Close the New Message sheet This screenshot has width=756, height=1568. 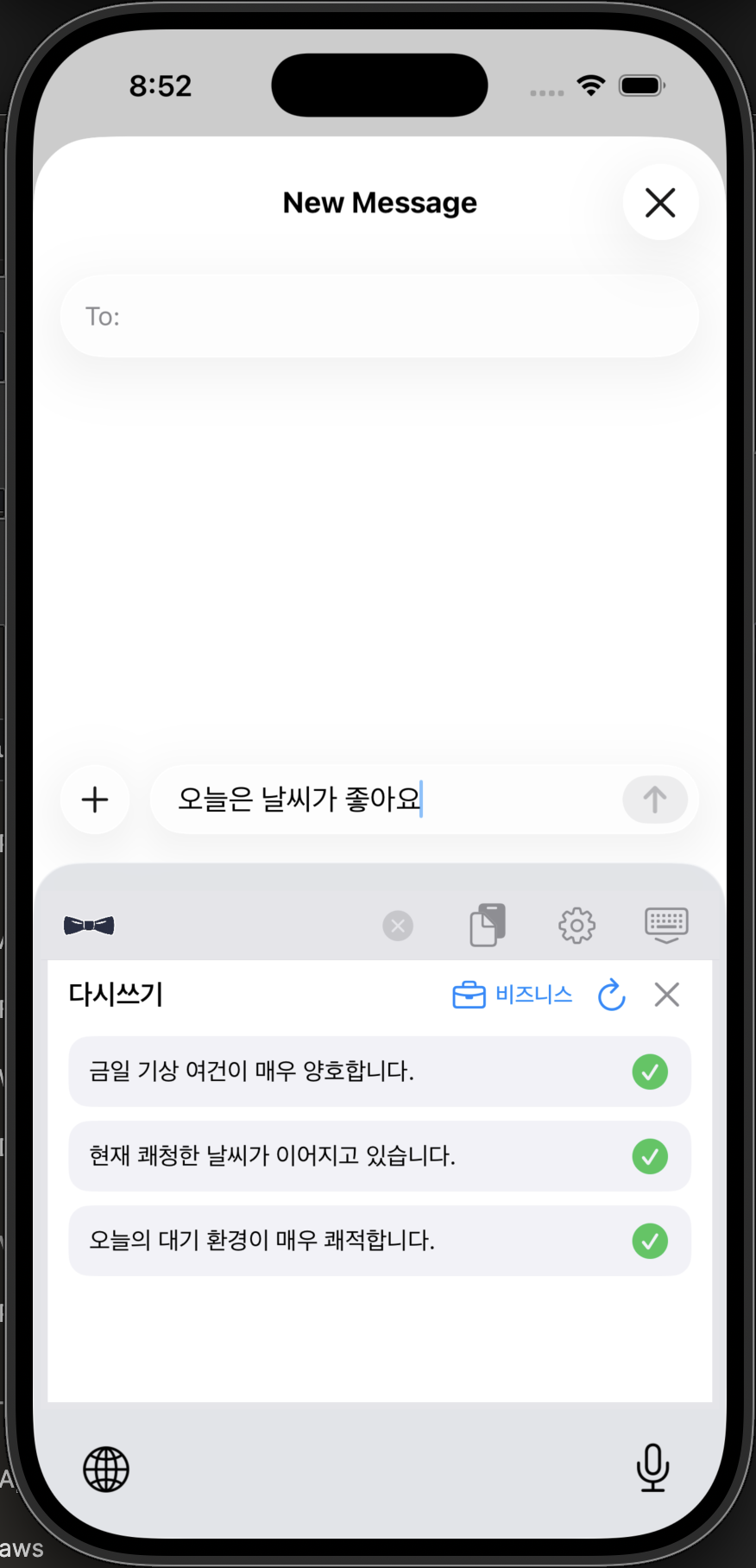pyautogui.click(x=660, y=203)
